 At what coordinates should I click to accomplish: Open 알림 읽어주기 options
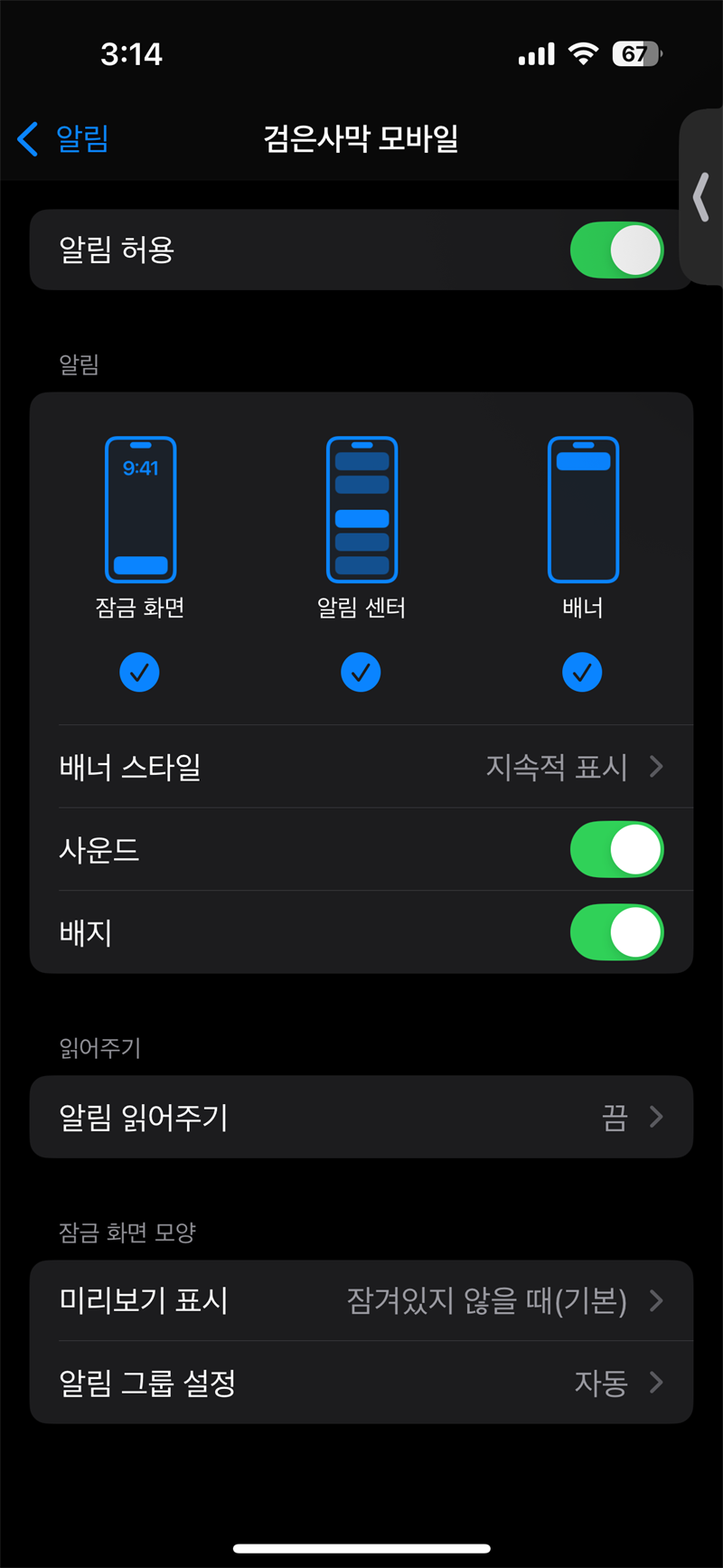click(x=361, y=1118)
